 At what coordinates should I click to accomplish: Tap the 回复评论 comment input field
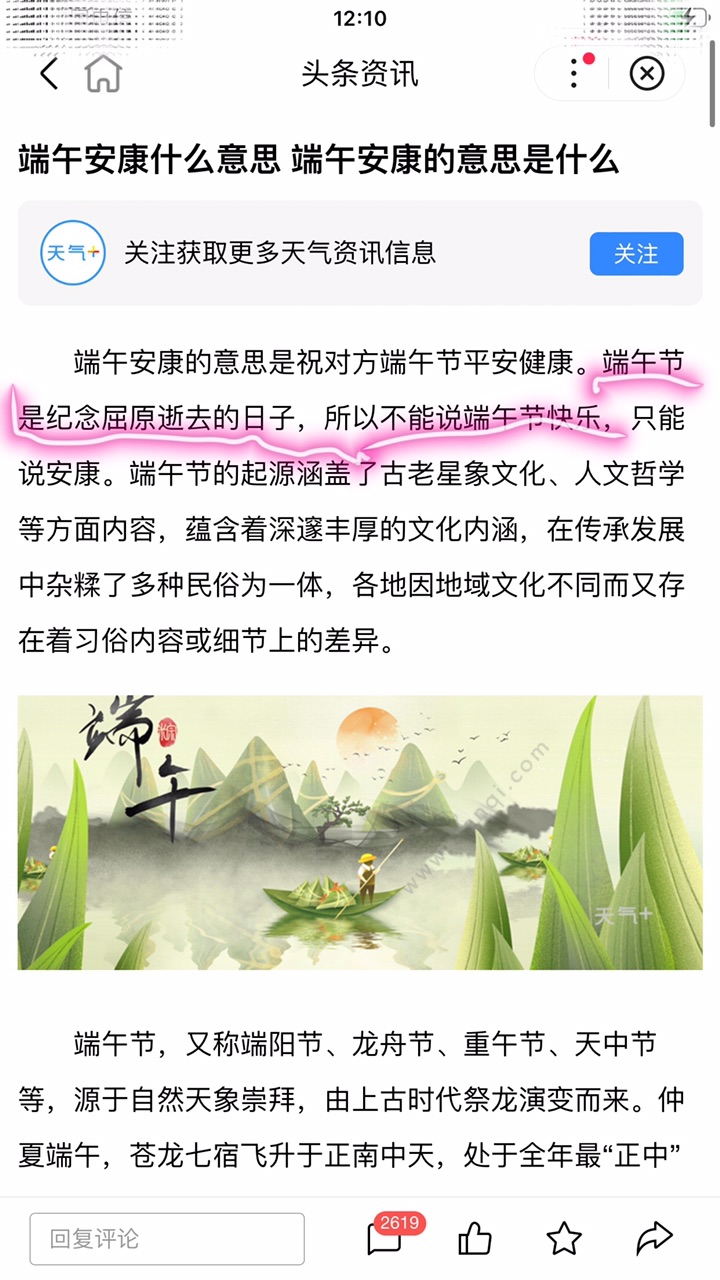[167, 1239]
